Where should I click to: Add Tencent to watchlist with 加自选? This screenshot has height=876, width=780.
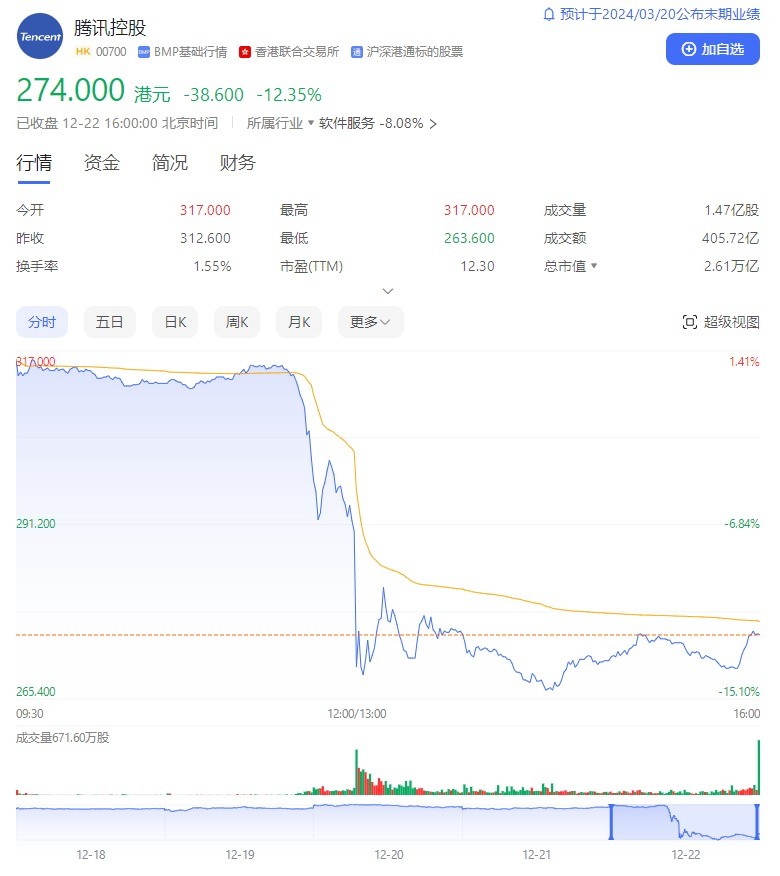(713, 49)
